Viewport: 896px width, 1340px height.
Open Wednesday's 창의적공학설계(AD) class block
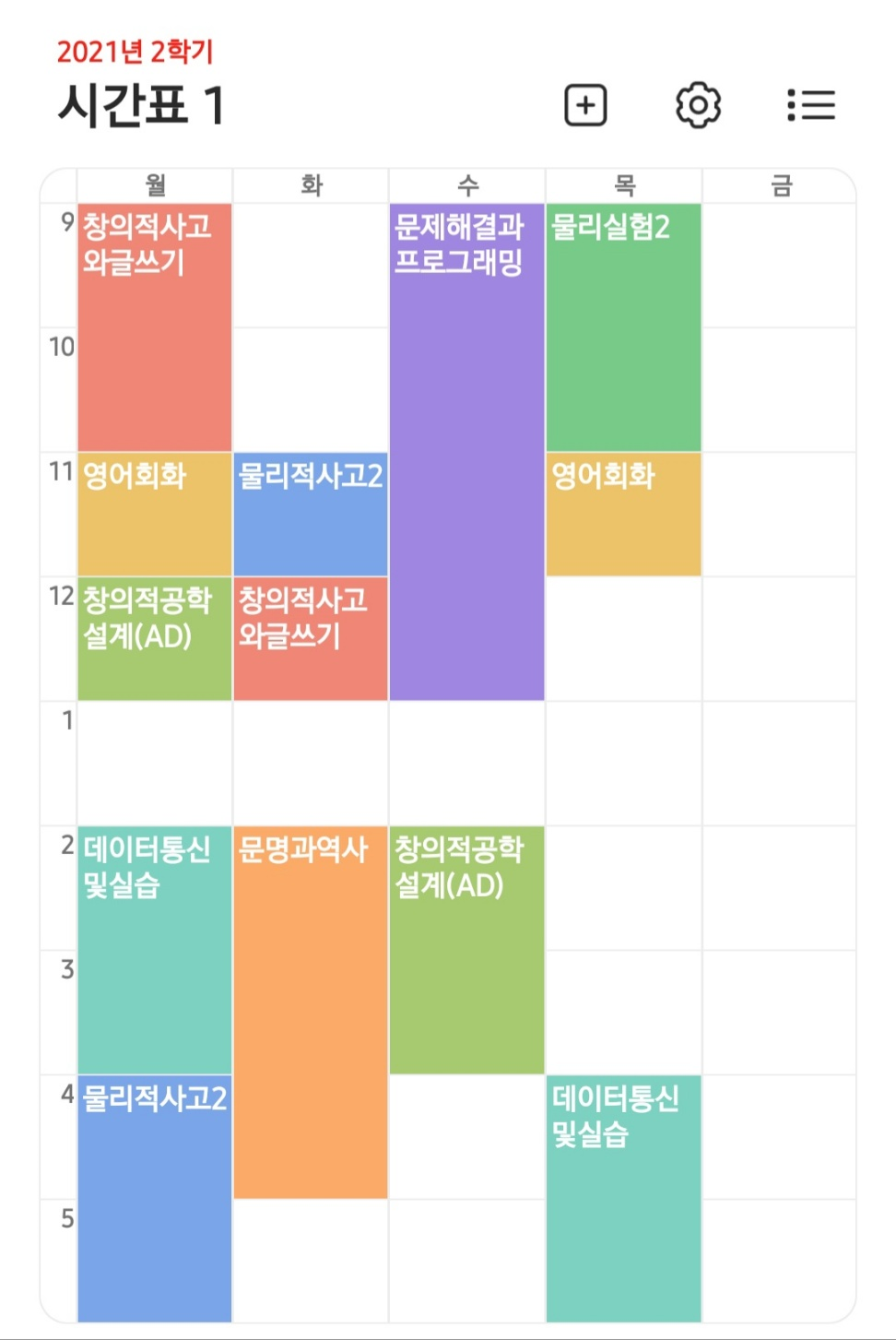pyautogui.click(x=466, y=950)
